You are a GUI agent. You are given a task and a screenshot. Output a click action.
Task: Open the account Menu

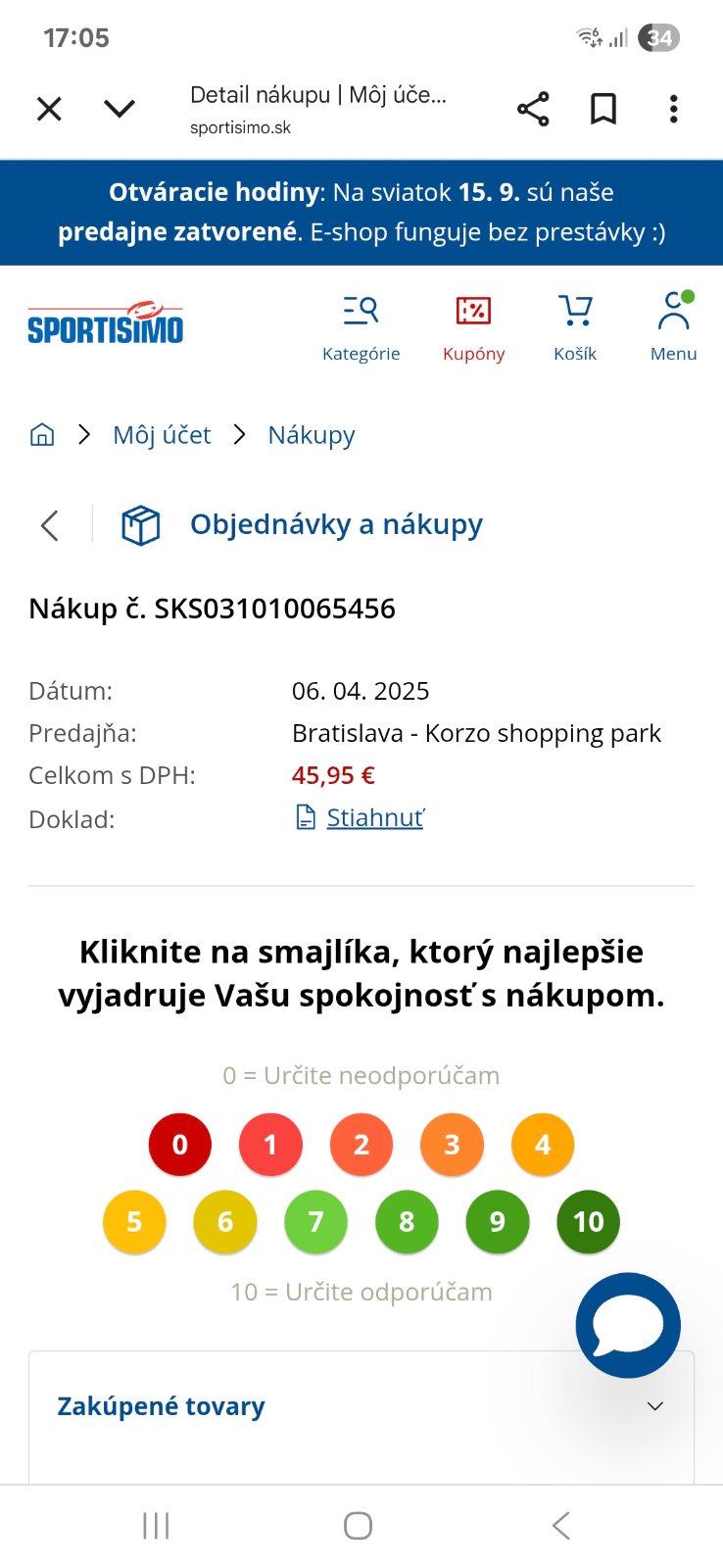click(673, 327)
